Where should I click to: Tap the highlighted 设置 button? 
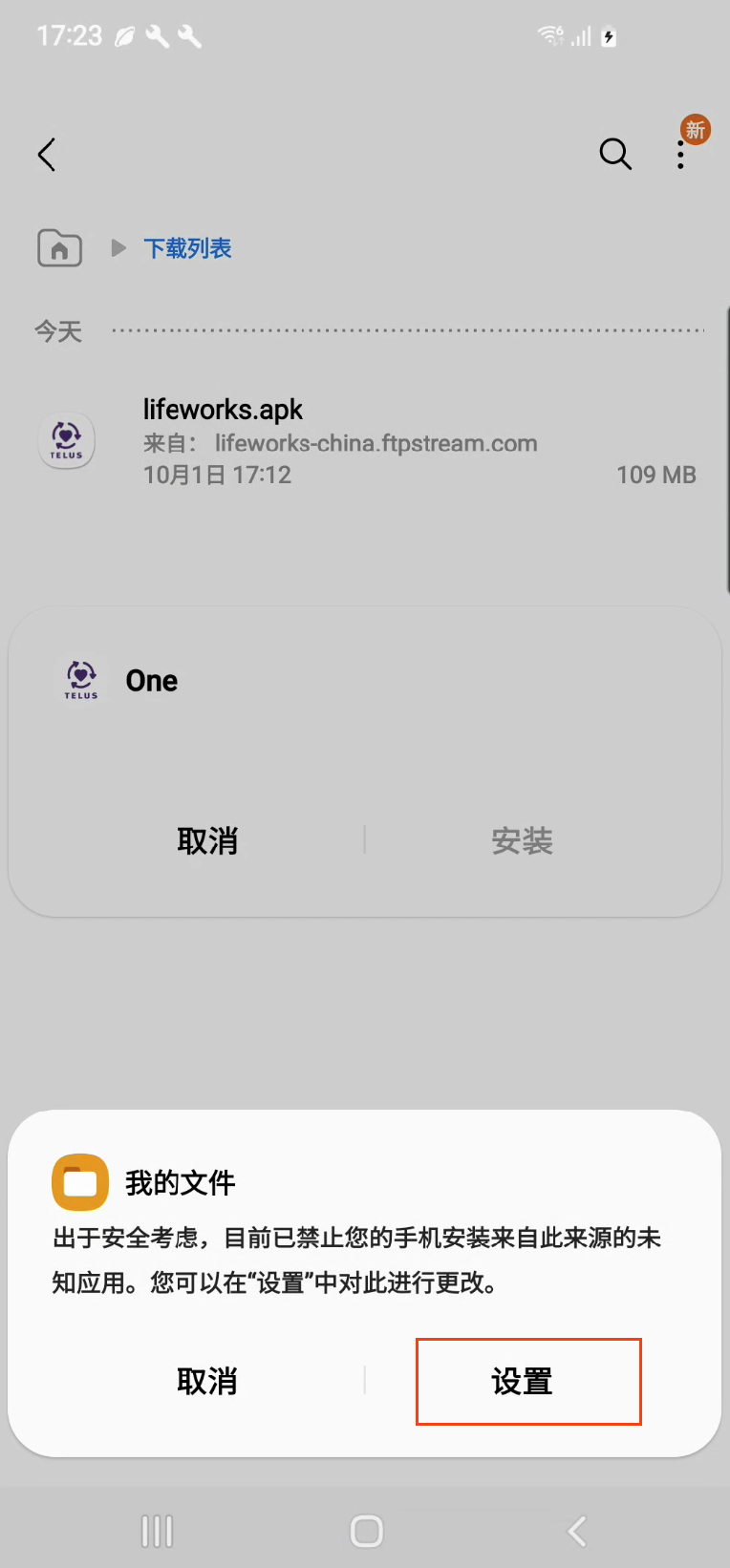[x=528, y=1382]
